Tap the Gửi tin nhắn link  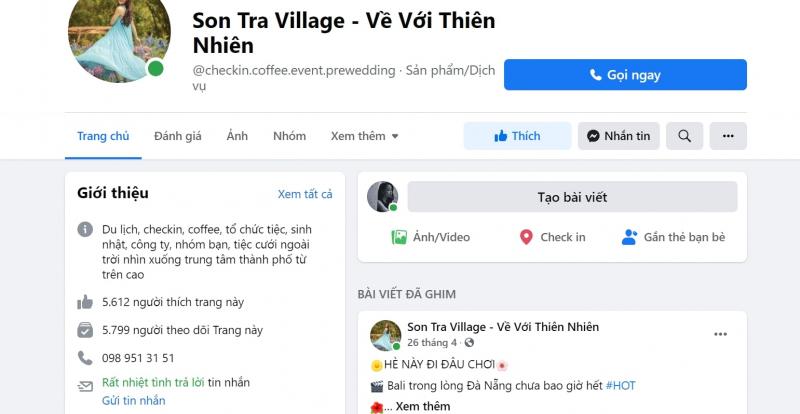133,400
